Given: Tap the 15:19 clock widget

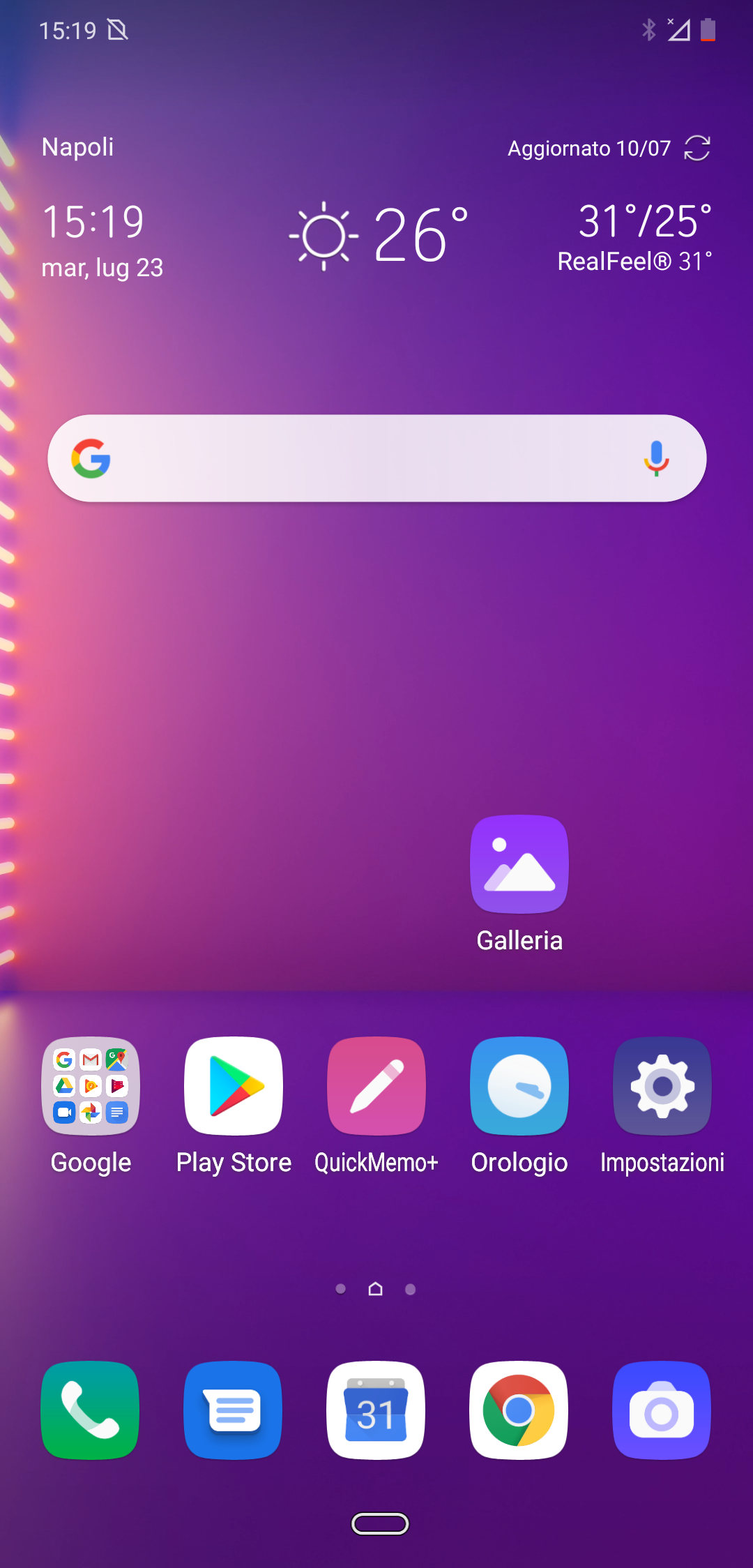Looking at the screenshot, I should click(93, 222).
